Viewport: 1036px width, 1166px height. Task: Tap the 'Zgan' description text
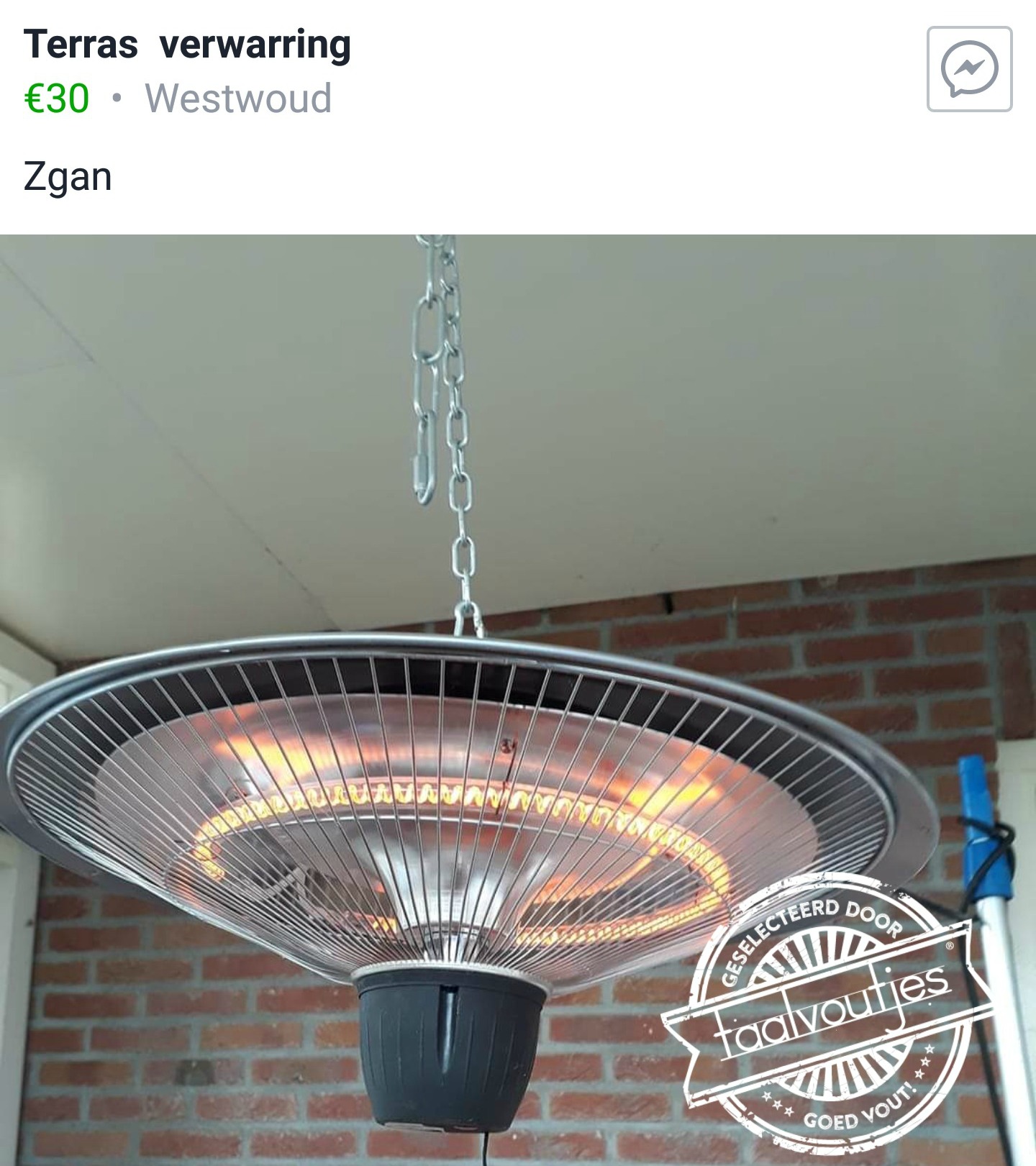(68, 176)
